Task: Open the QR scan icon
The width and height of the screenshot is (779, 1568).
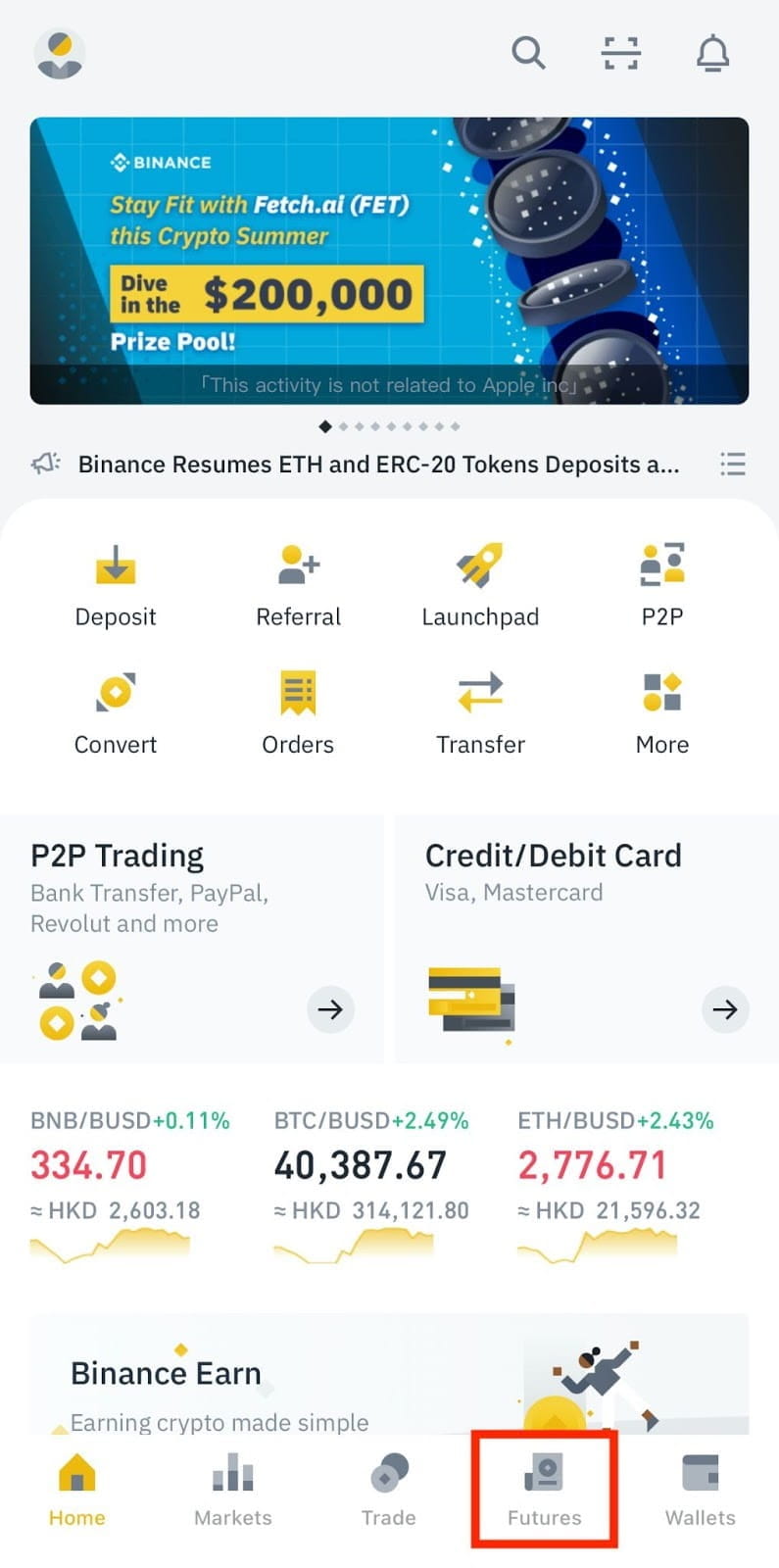Action: [620, 53]
